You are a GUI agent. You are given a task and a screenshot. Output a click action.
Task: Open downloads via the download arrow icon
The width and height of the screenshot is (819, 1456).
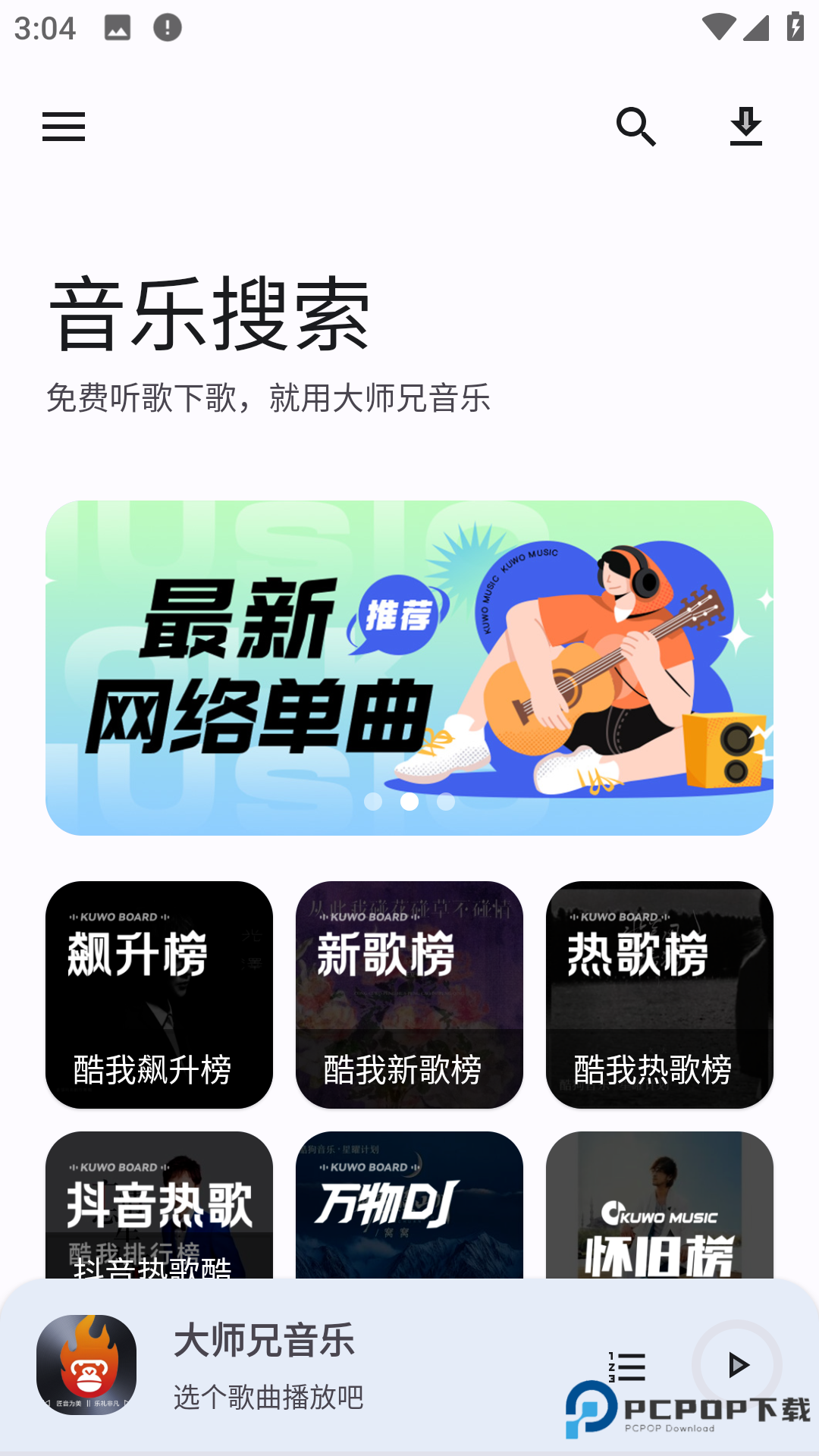(746, 127)
